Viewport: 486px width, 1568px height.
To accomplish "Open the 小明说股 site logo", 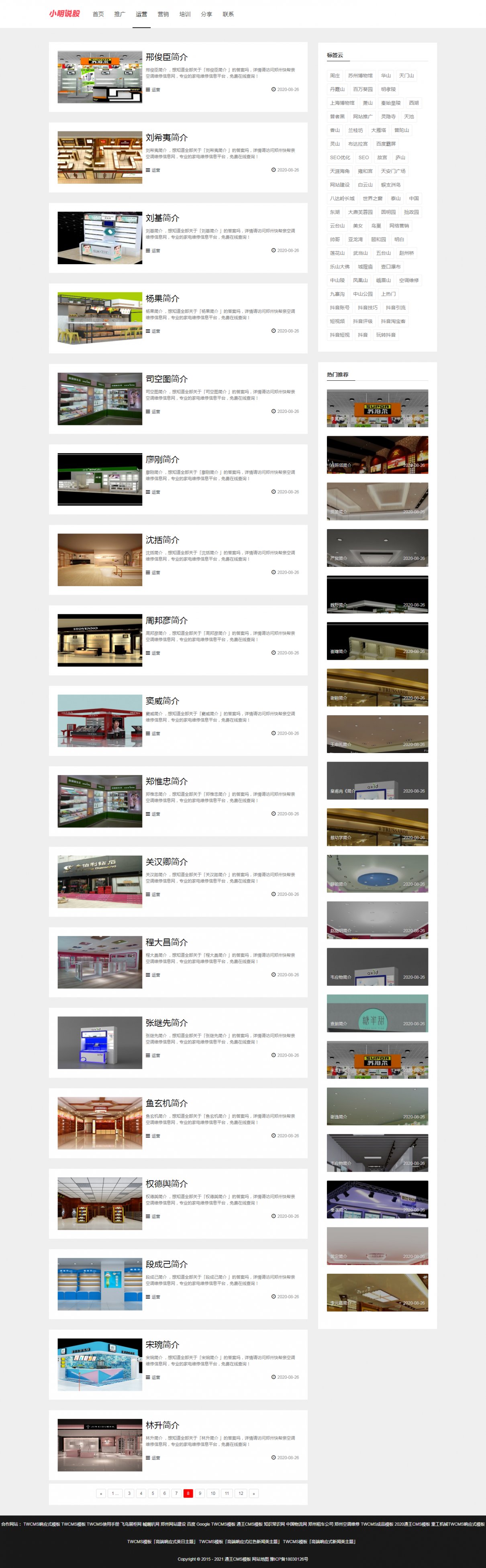I will (x=65, y=13).
